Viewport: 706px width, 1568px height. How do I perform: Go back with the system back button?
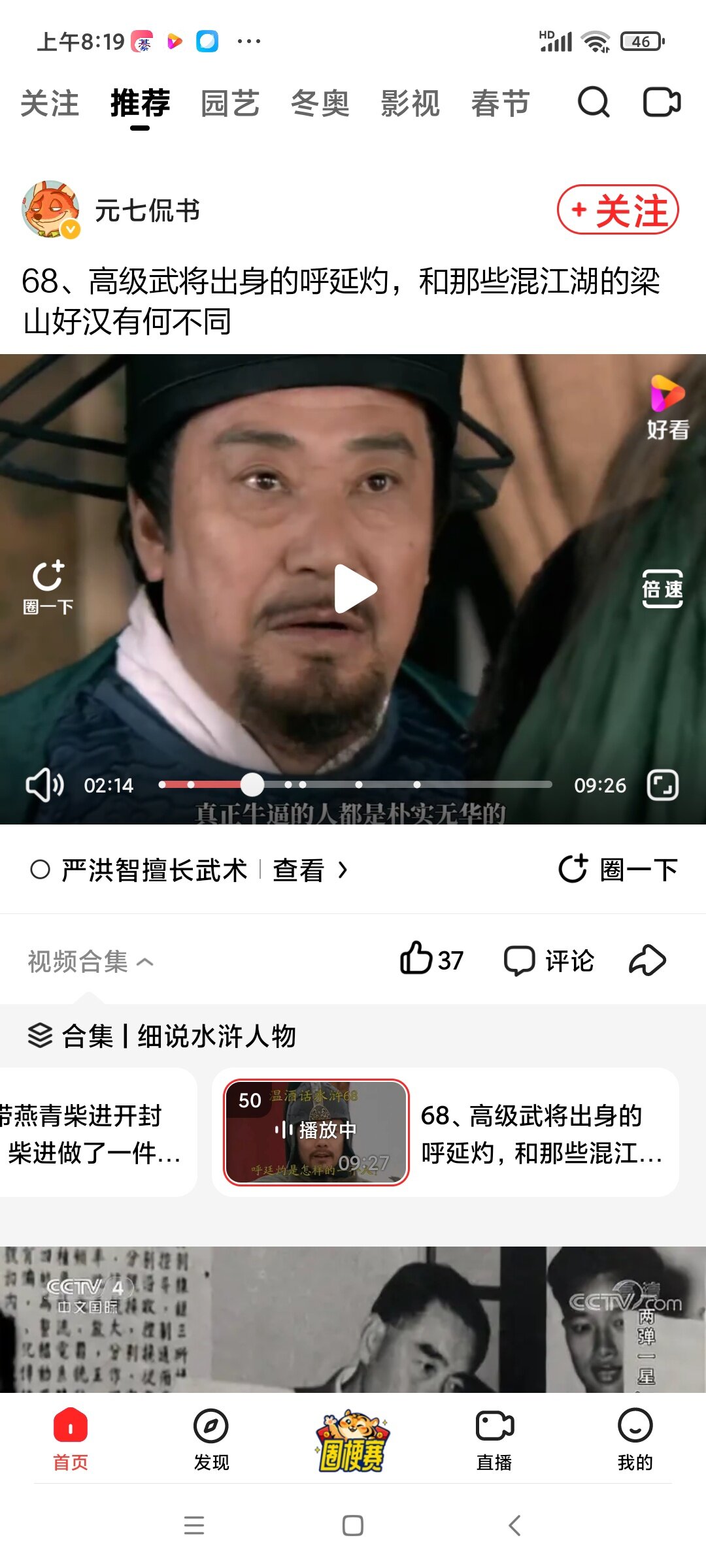514,1526
